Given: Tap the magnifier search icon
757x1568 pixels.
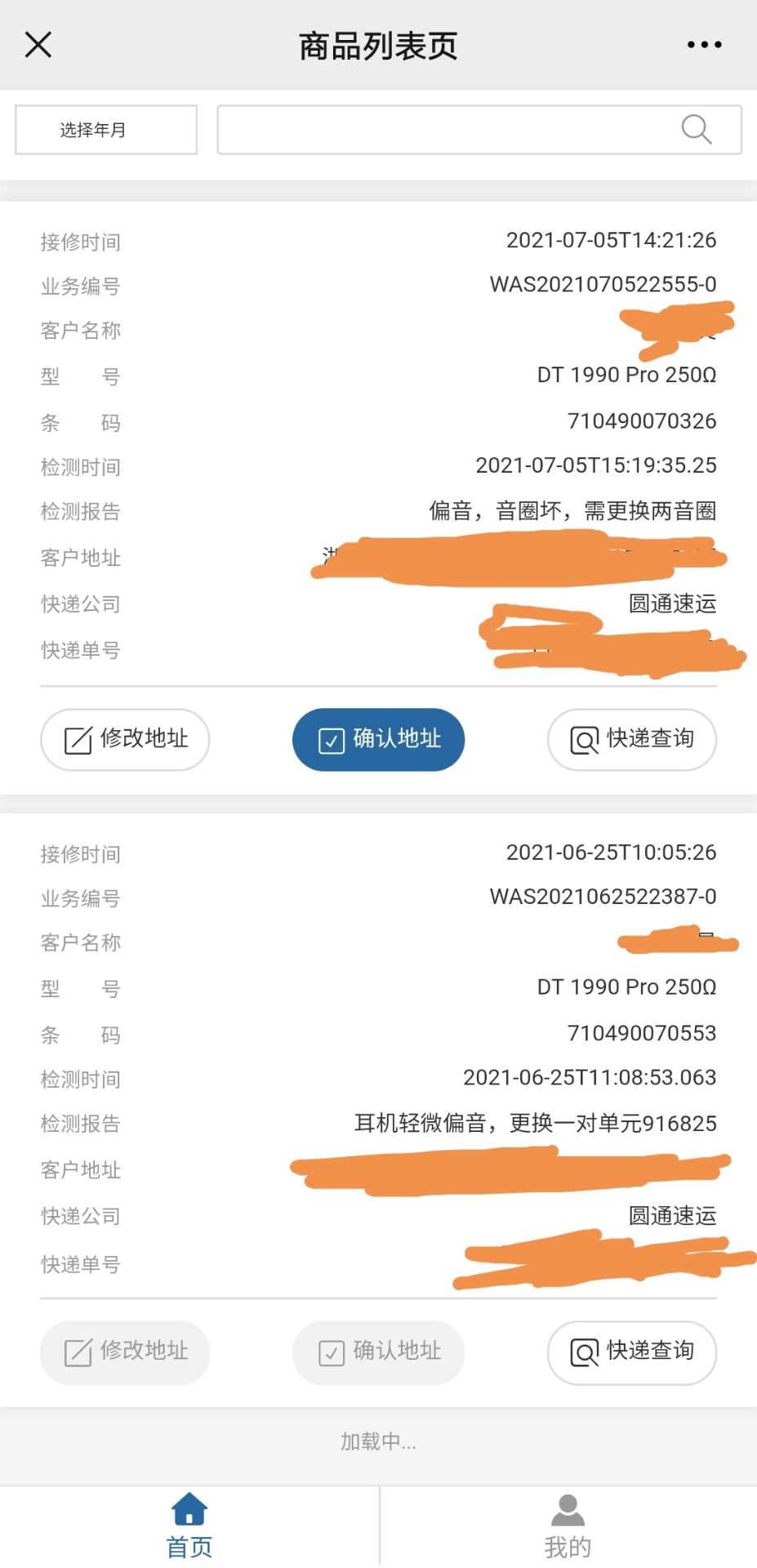Looking at the screenshot, I should click(697, 129).
